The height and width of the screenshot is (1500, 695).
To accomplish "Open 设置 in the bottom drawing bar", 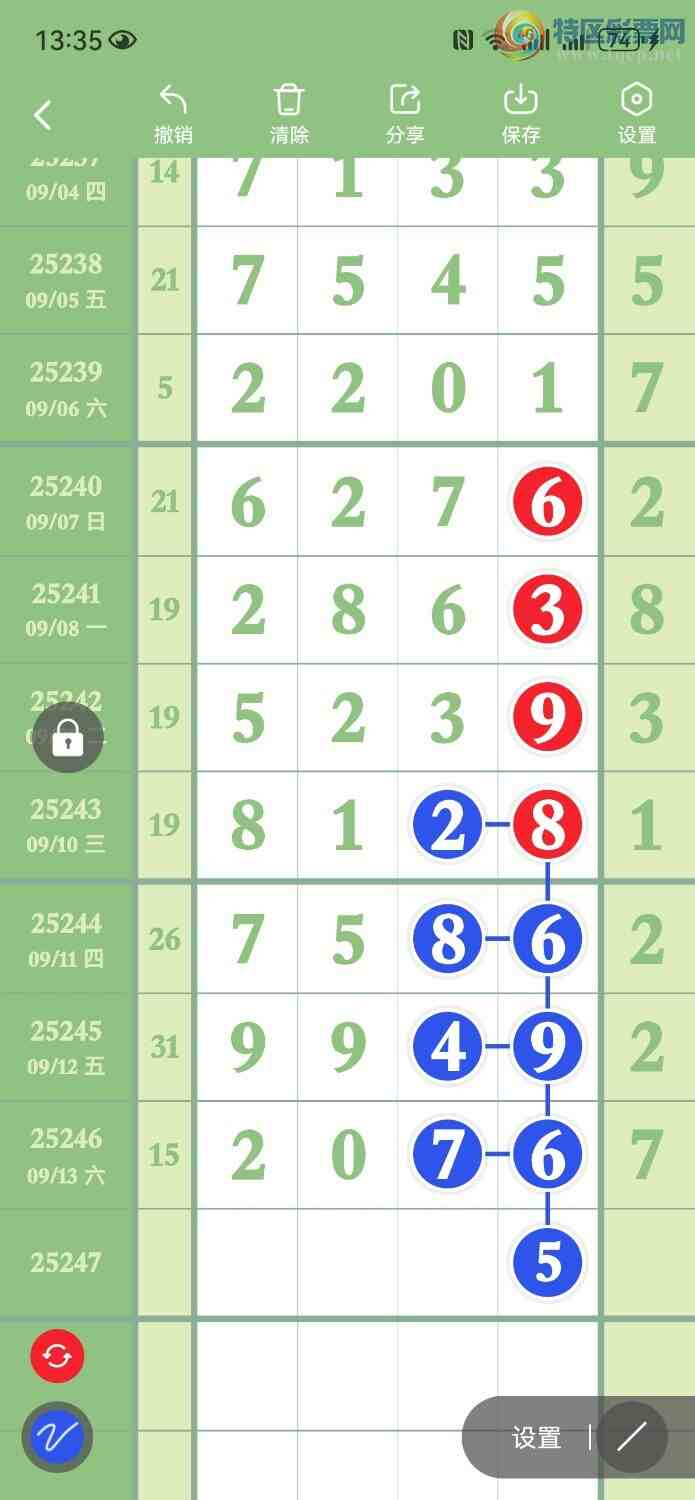I will pos(536,1438).
